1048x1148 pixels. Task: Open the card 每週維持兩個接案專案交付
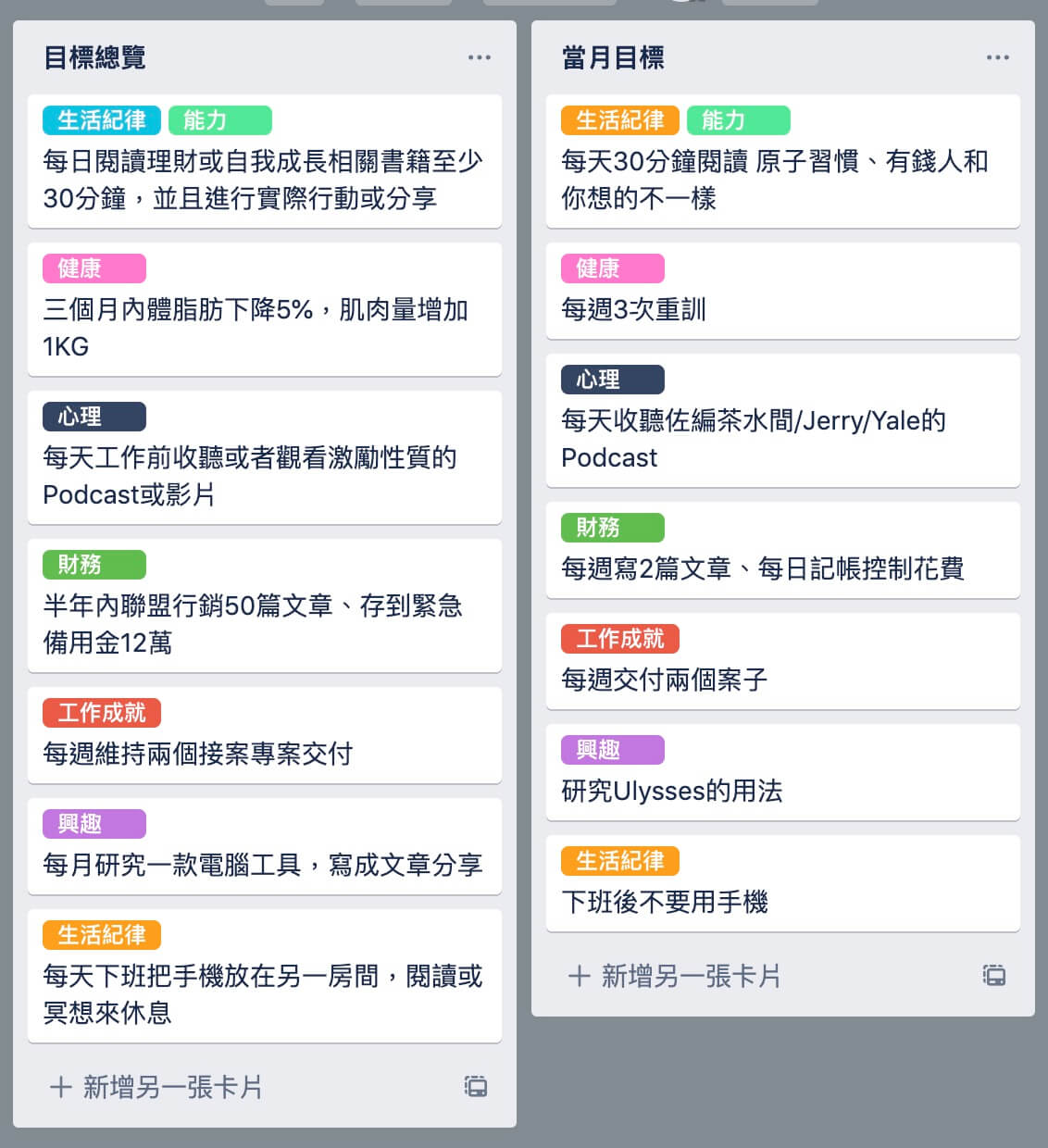pos(265,735)
